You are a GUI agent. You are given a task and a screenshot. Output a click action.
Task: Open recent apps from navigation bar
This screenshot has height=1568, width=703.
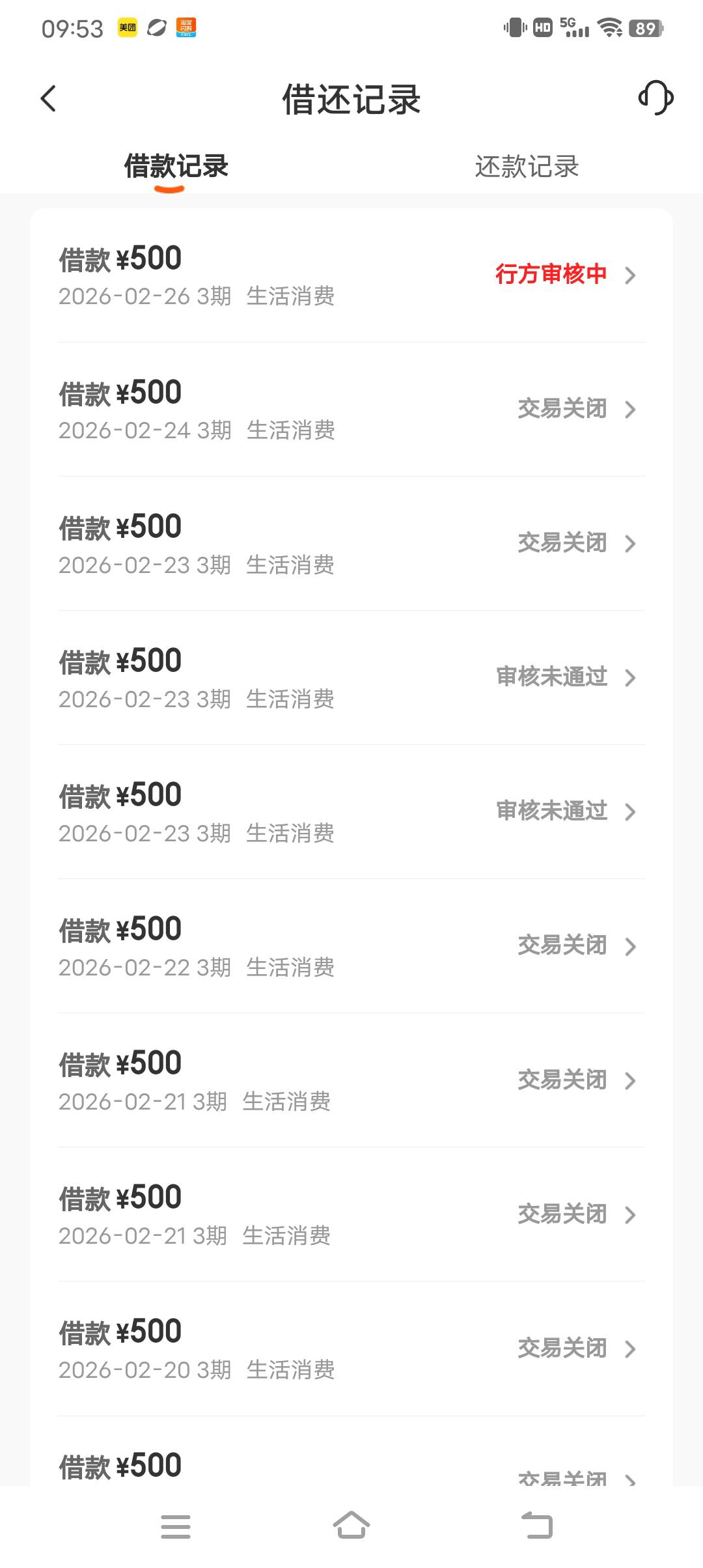pos(176,1526)
